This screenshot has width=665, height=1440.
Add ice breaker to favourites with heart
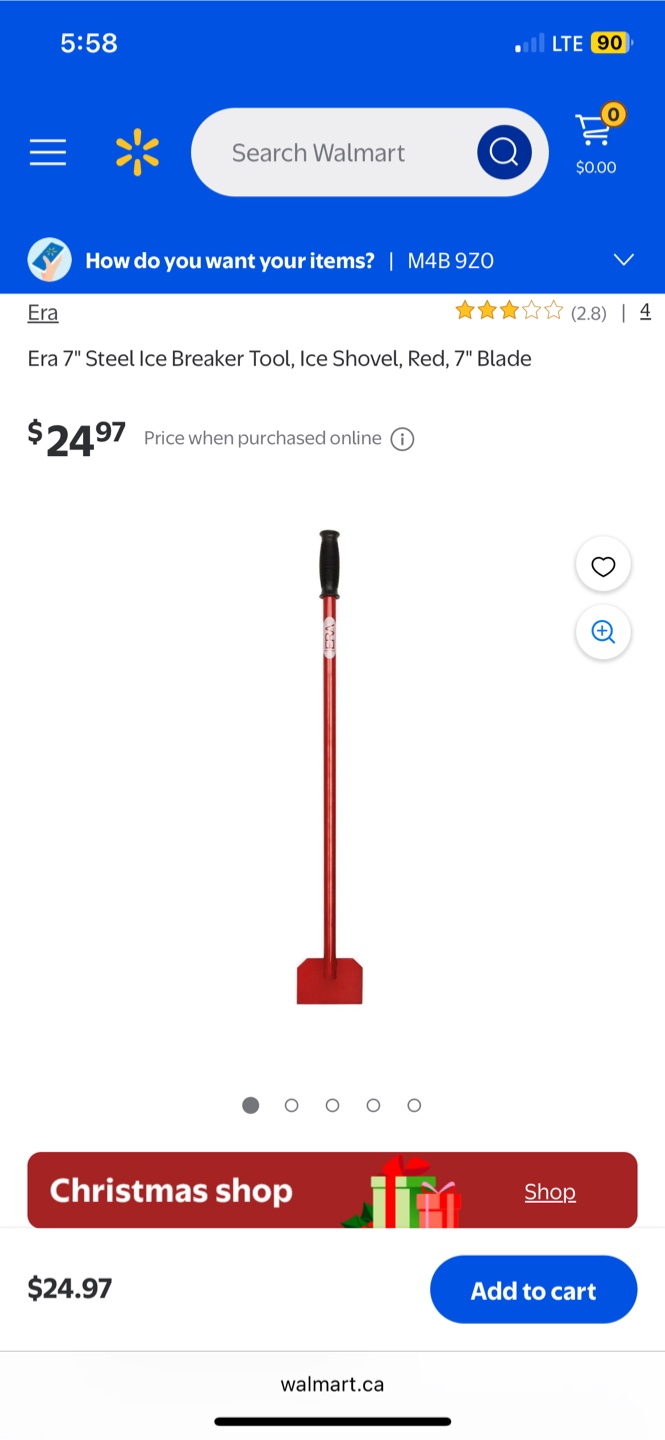603,566
